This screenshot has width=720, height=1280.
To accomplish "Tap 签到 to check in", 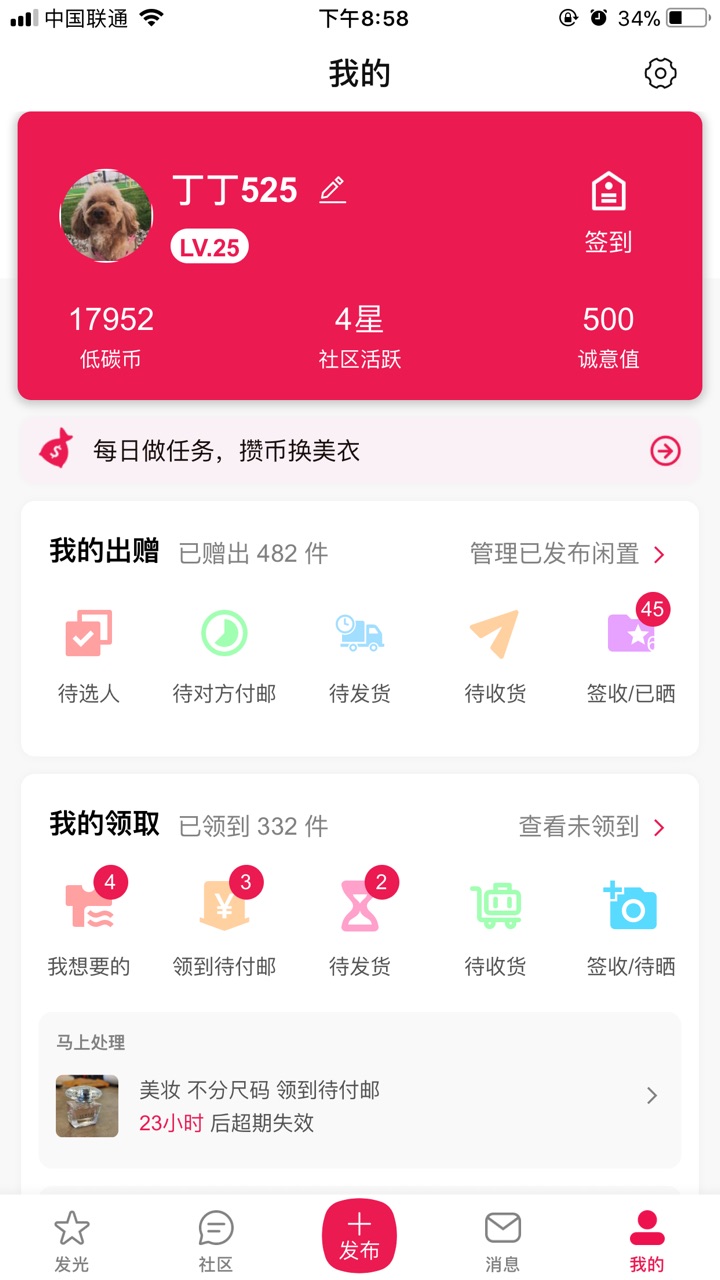I will pyautogui.click(x=608, y=213).
